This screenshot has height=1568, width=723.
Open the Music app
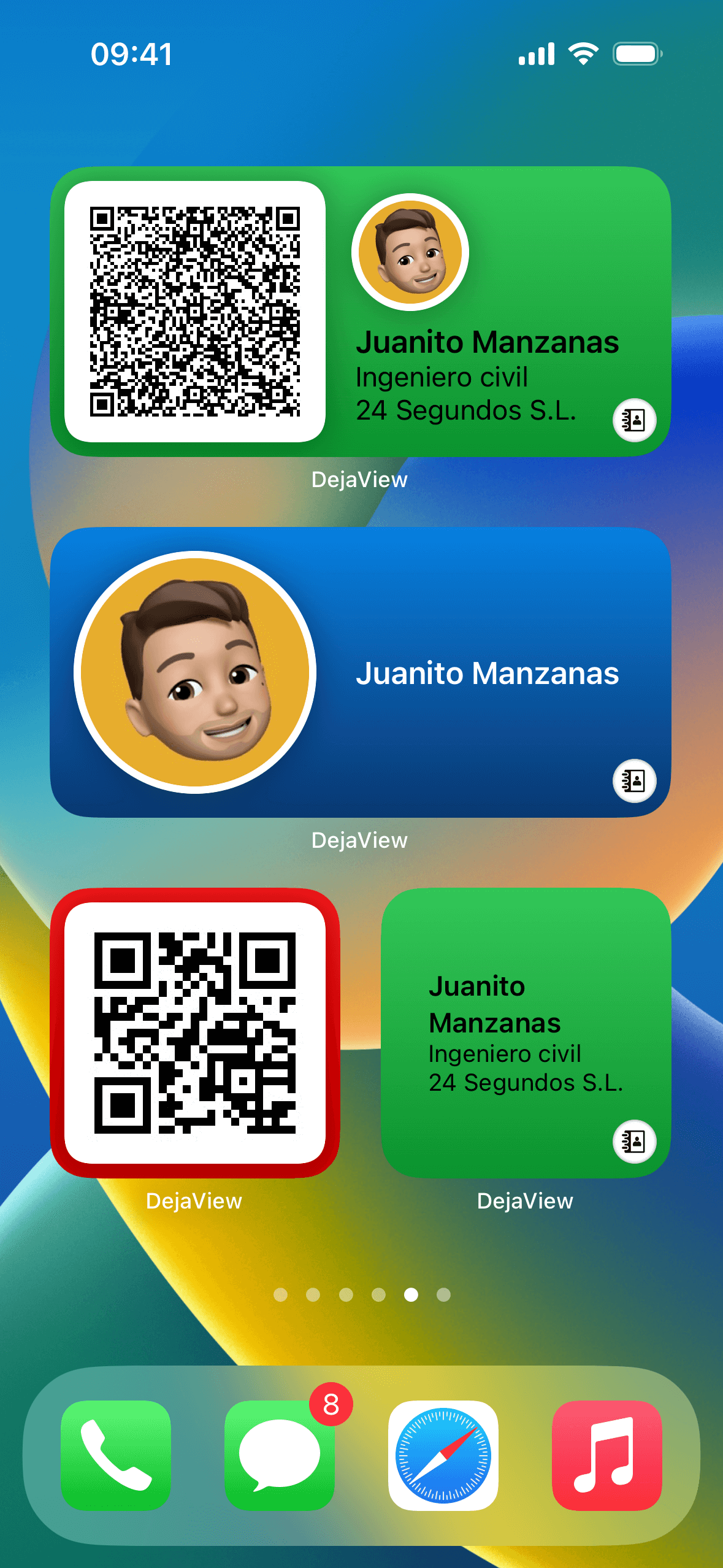coord(607,1455)
